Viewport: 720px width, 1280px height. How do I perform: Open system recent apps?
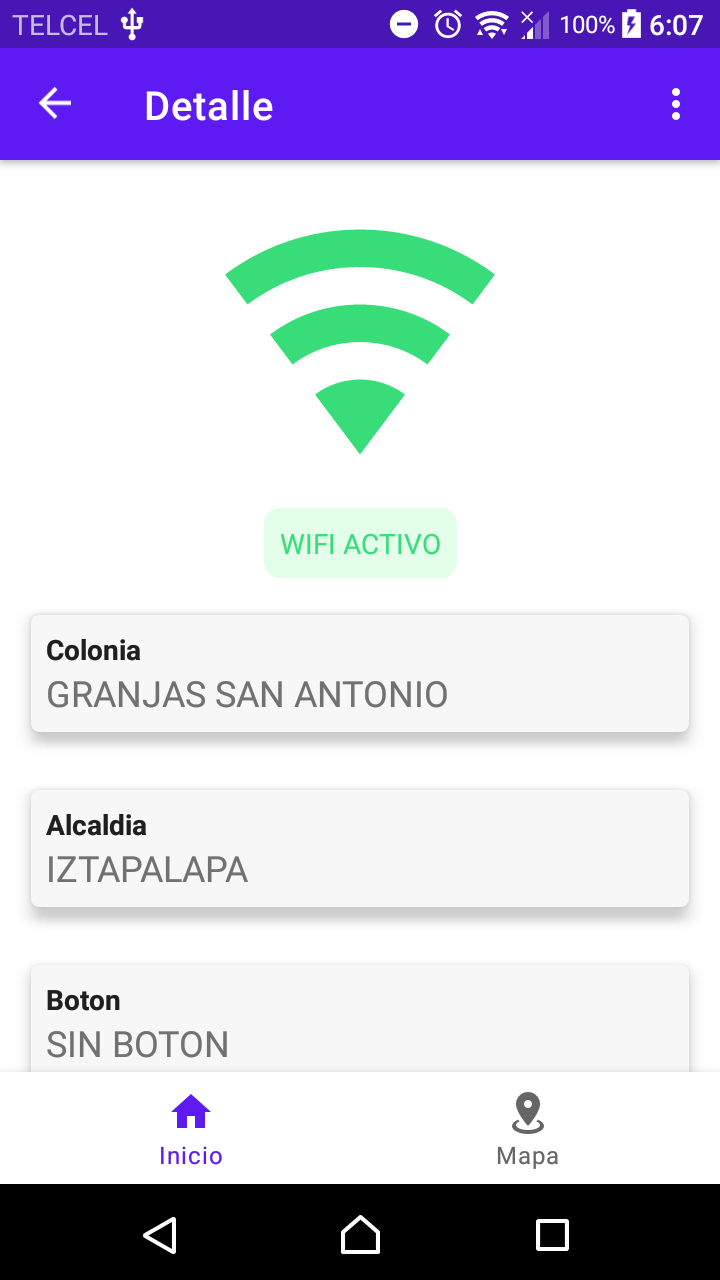click(x=552, y=1235)
